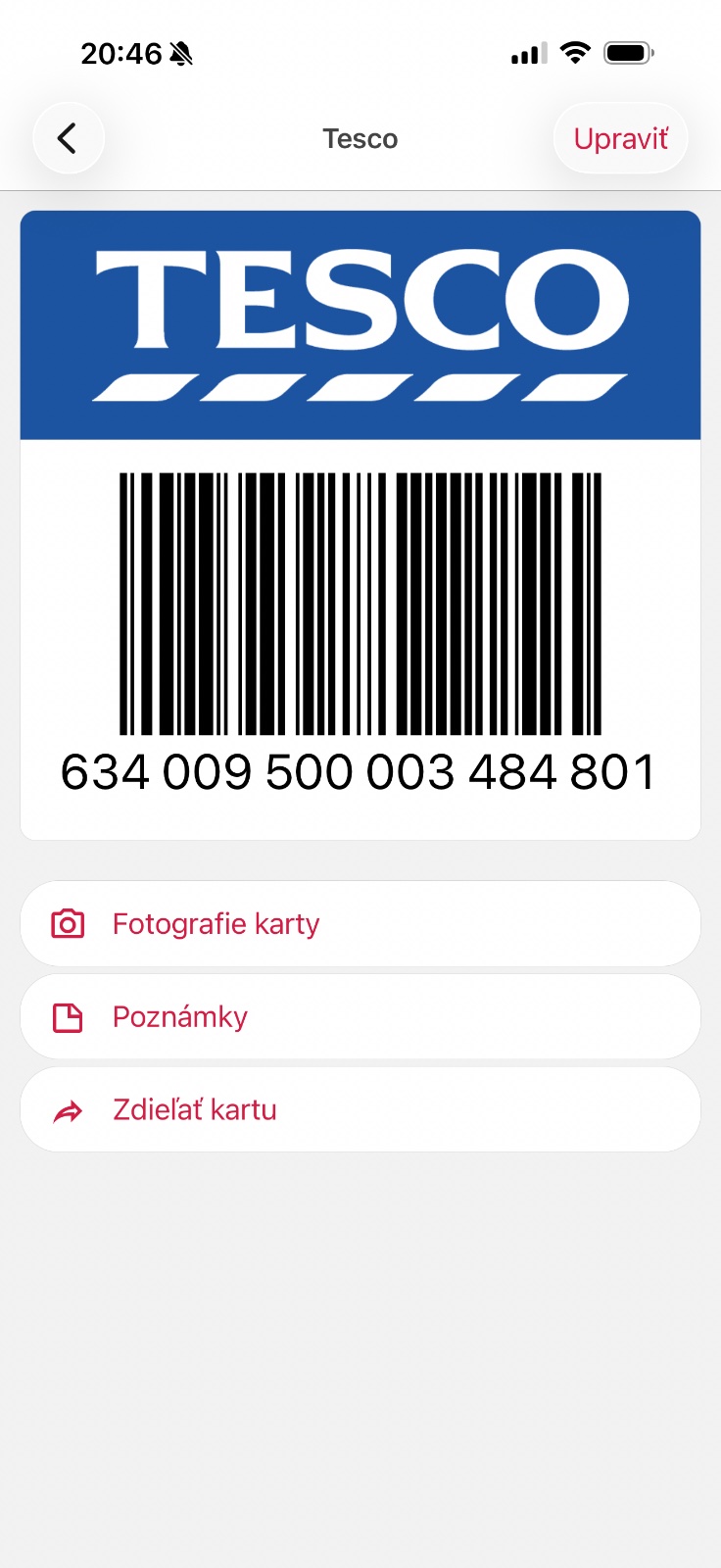
Task: Tap Upraviť to edit the card
Action: [620, 138]
